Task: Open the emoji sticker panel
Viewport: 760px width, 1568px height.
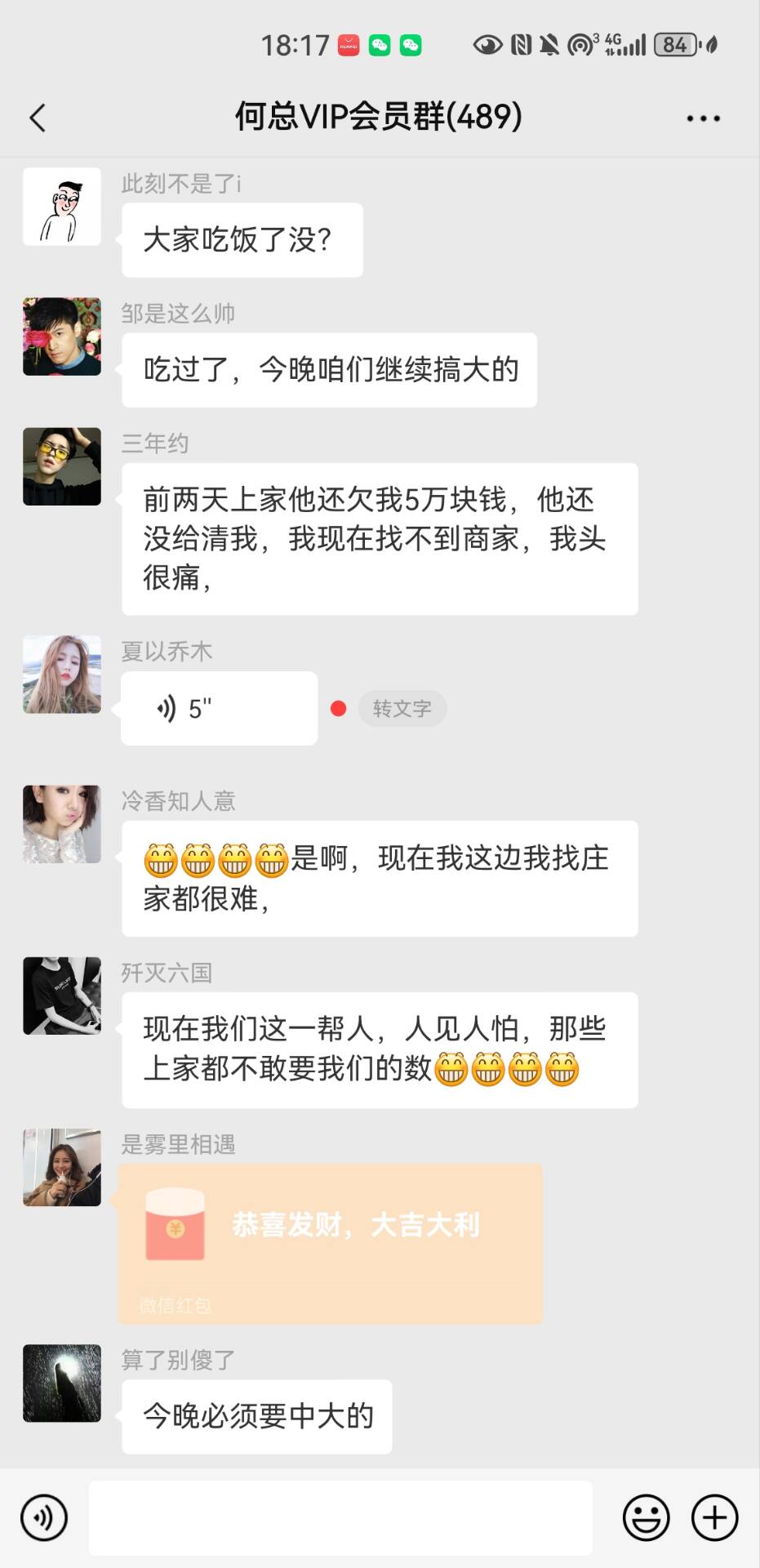Action: (646, 1517)
